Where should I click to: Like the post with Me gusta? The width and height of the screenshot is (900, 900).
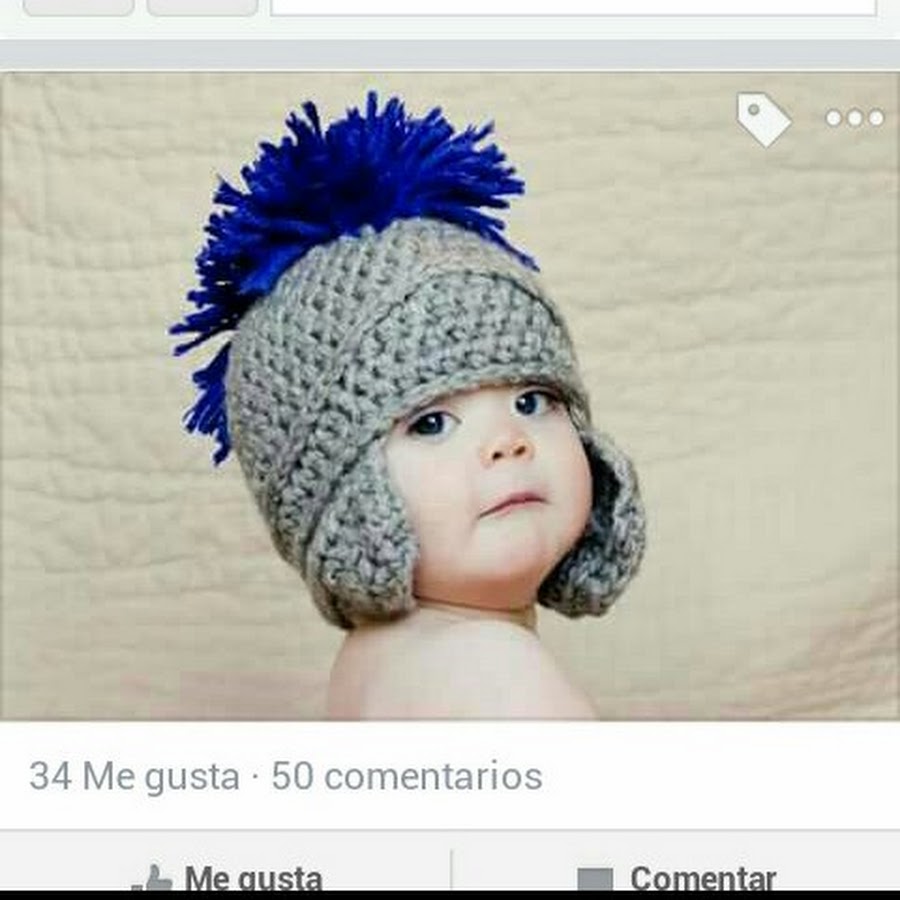click(x=228, y=877)
